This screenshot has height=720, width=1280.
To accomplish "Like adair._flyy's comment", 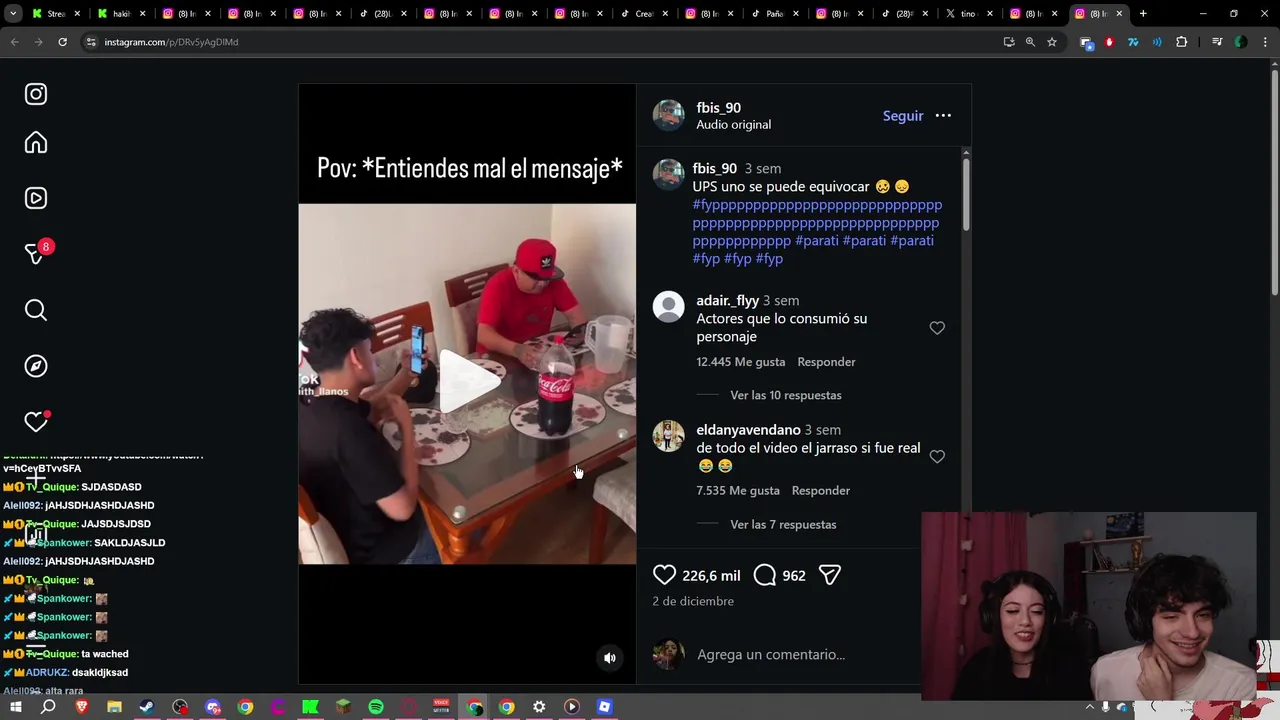I will tap(937, 328).
